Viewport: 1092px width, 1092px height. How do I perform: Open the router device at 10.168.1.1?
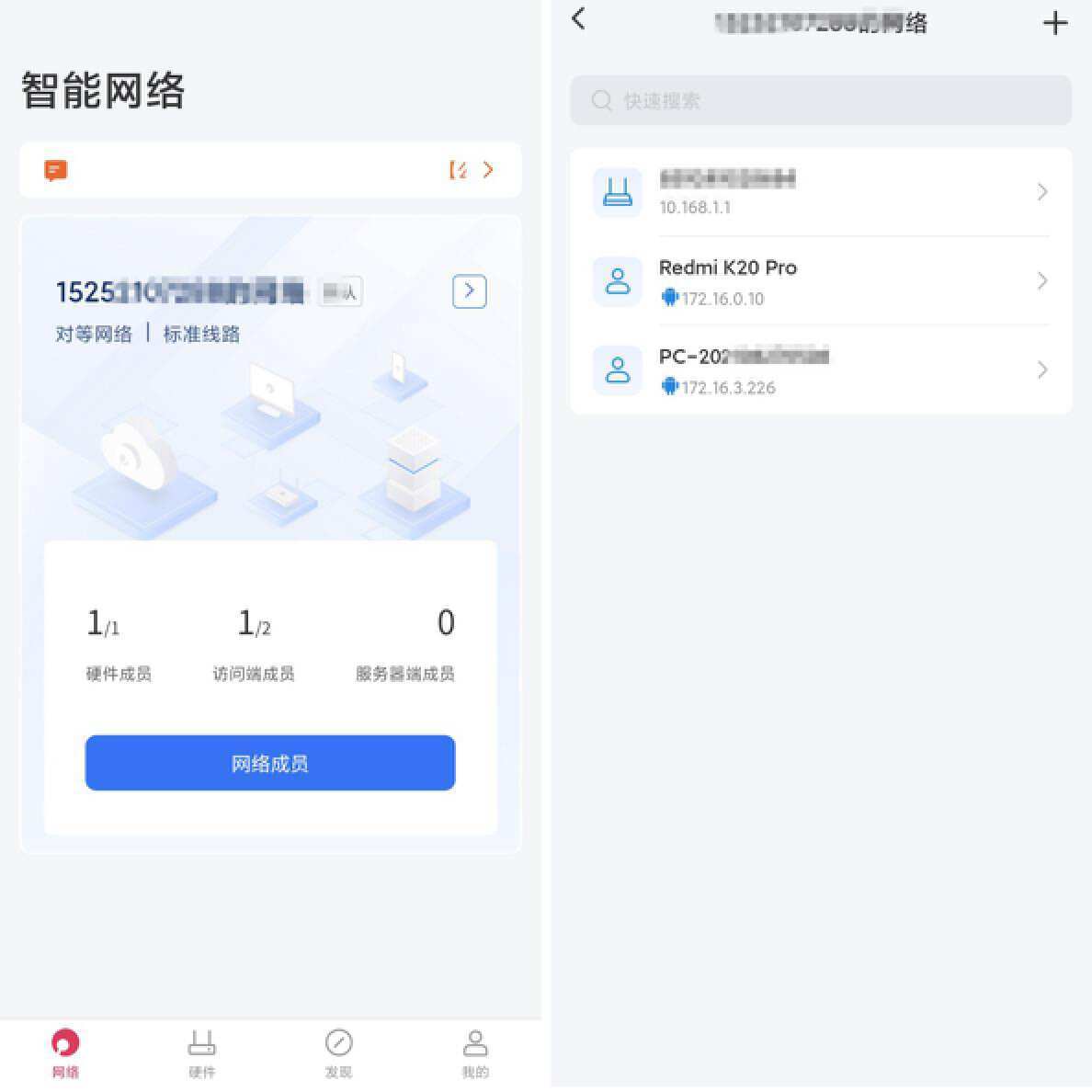(820, 192)
